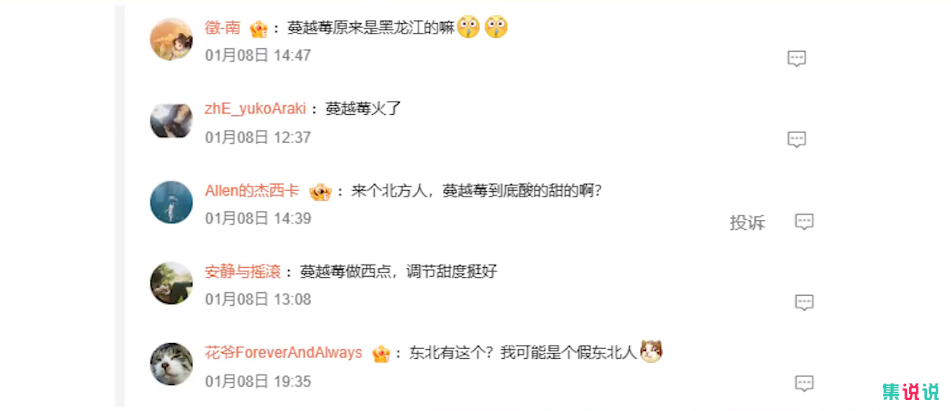This screenshot has width=951, height=411.
Task: Reply to 徵-南's comment
Action: pos(796,58)
